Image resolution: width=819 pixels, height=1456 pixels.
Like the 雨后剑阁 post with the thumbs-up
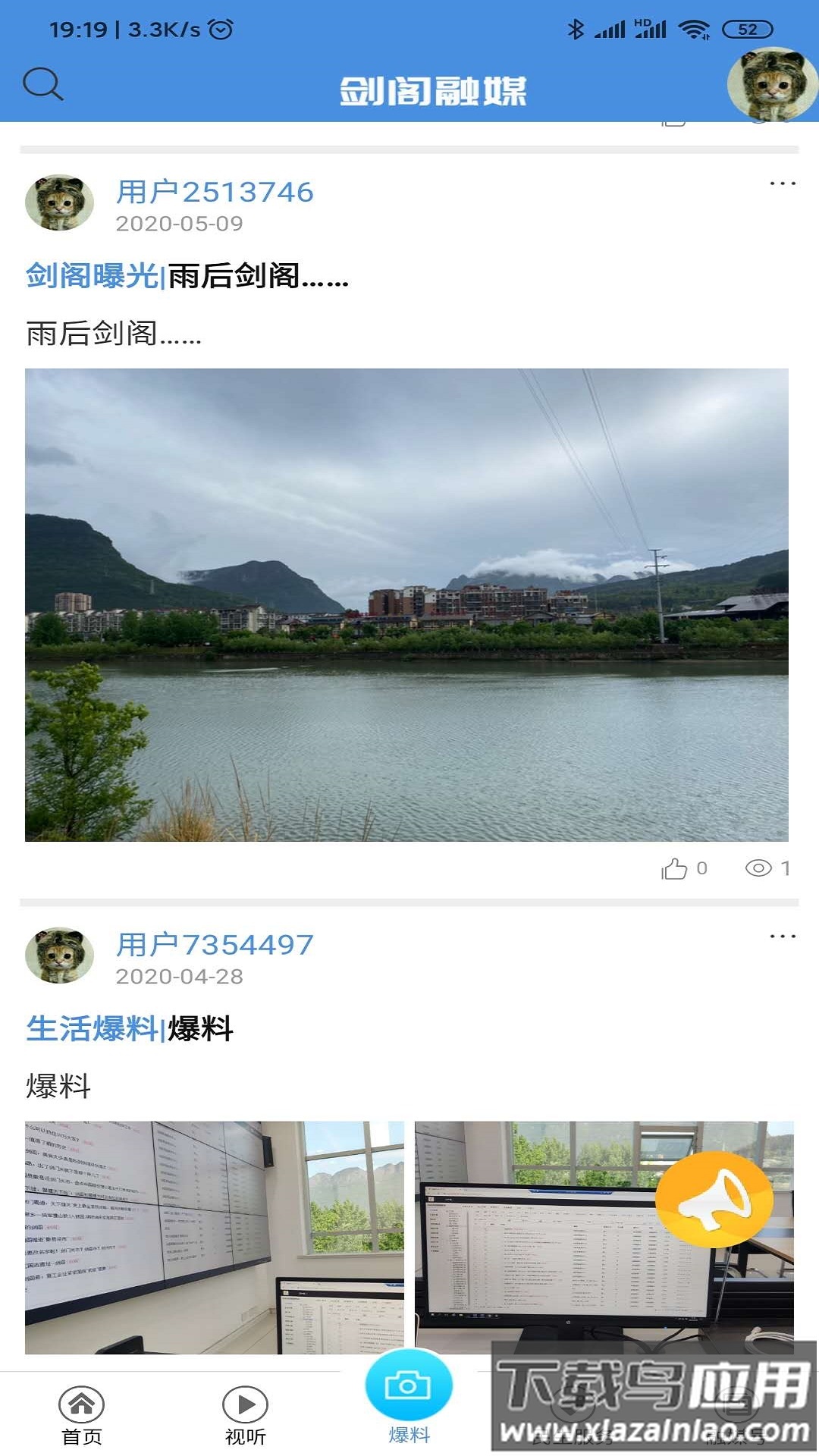675,869
